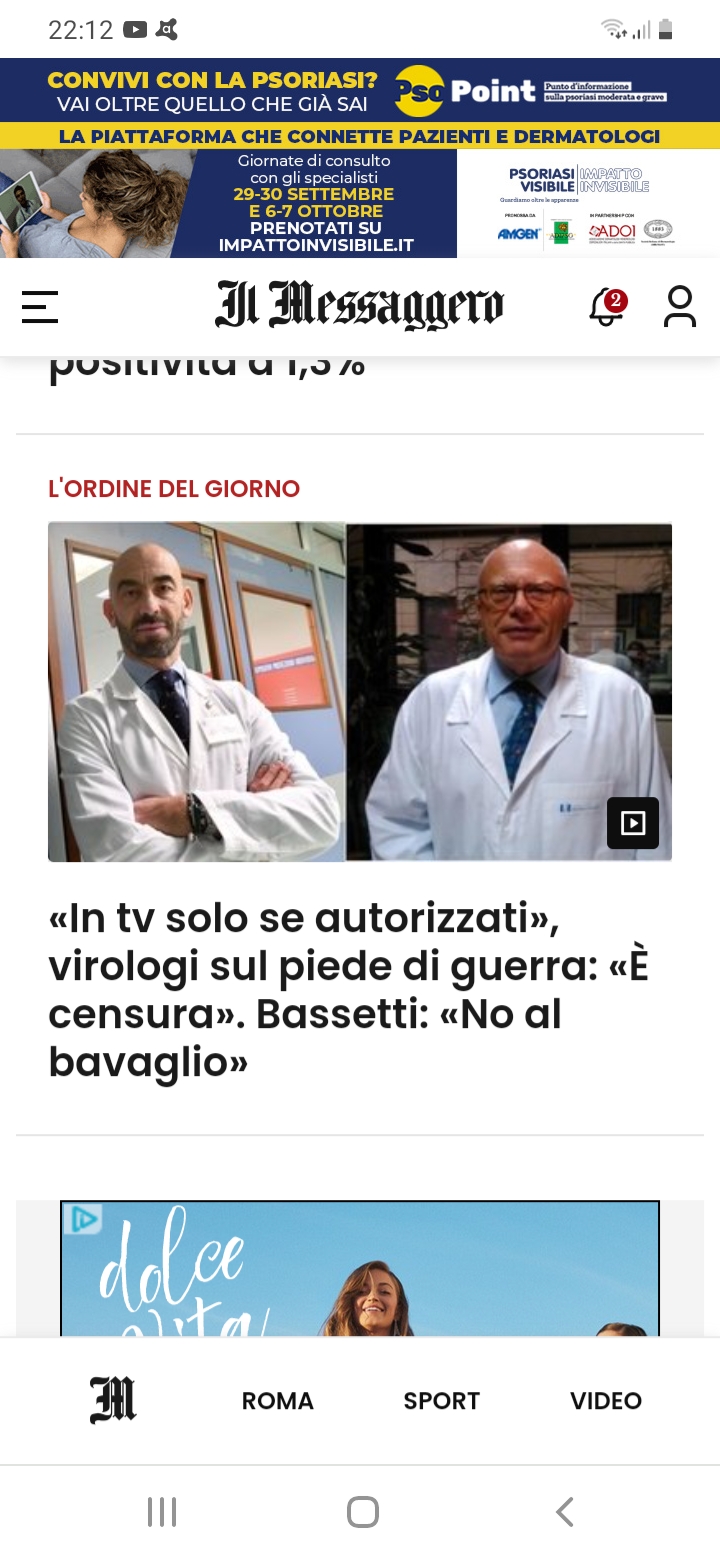Switch to the VIDEO tab
The image size is (720, 1560).
click(605, 1401)
